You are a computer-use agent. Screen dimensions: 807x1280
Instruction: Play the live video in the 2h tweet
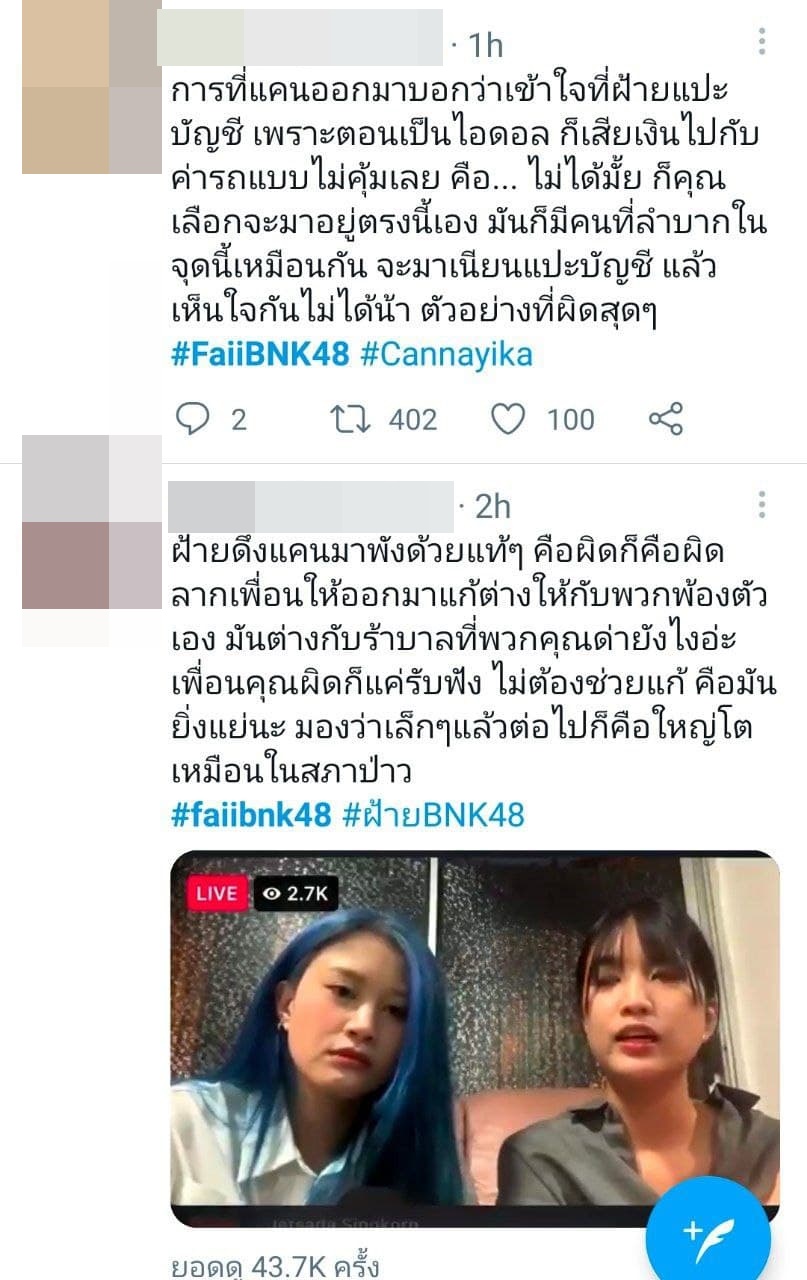[474, 1038]
